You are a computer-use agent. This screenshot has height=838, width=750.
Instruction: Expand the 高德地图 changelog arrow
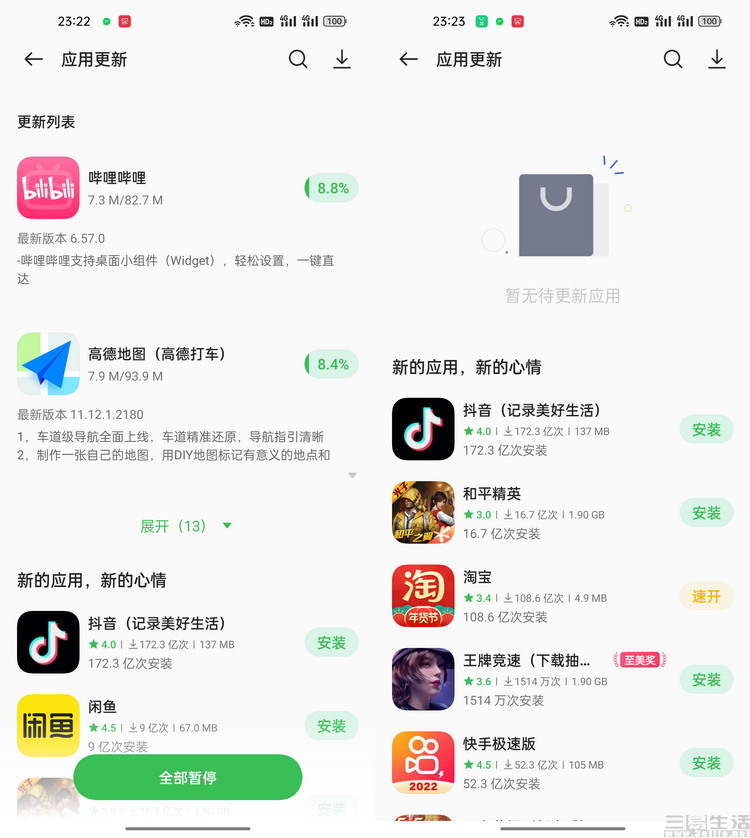click(x=352, y=475)
